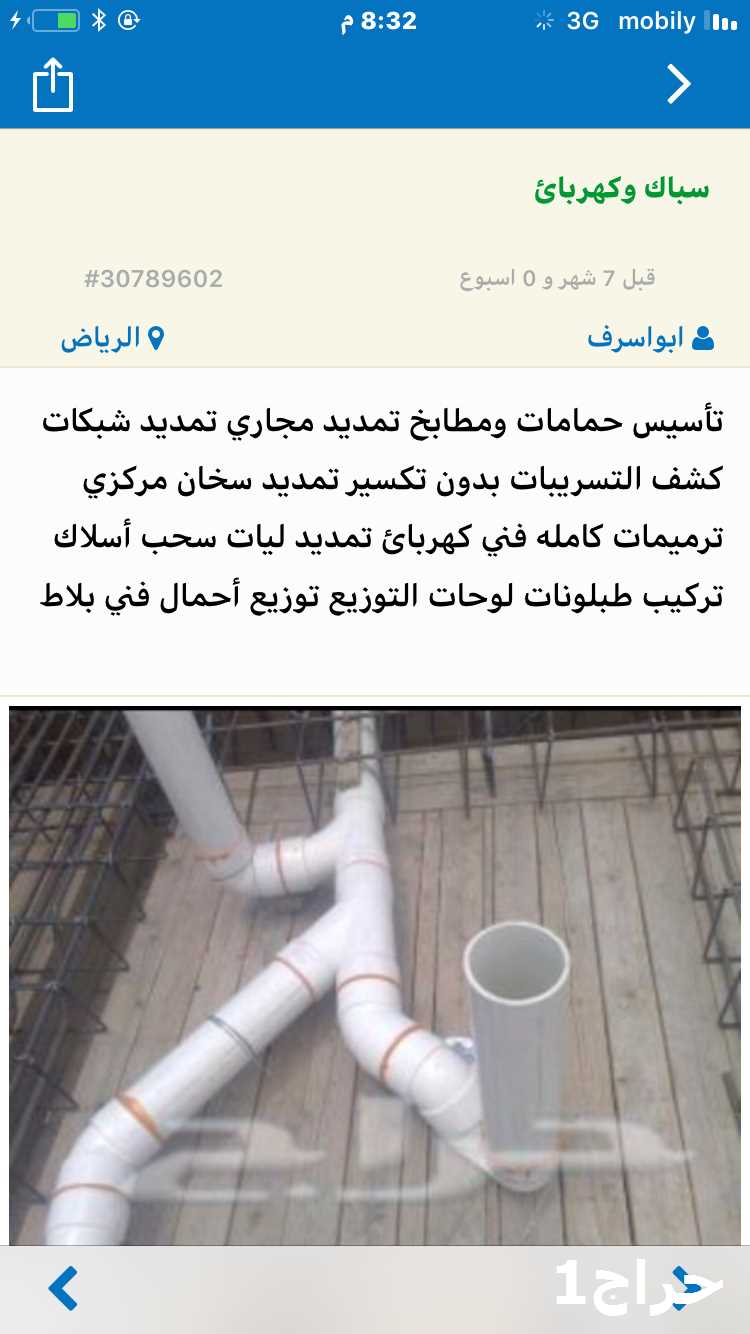View ads in الرياض city

[112, 338]
